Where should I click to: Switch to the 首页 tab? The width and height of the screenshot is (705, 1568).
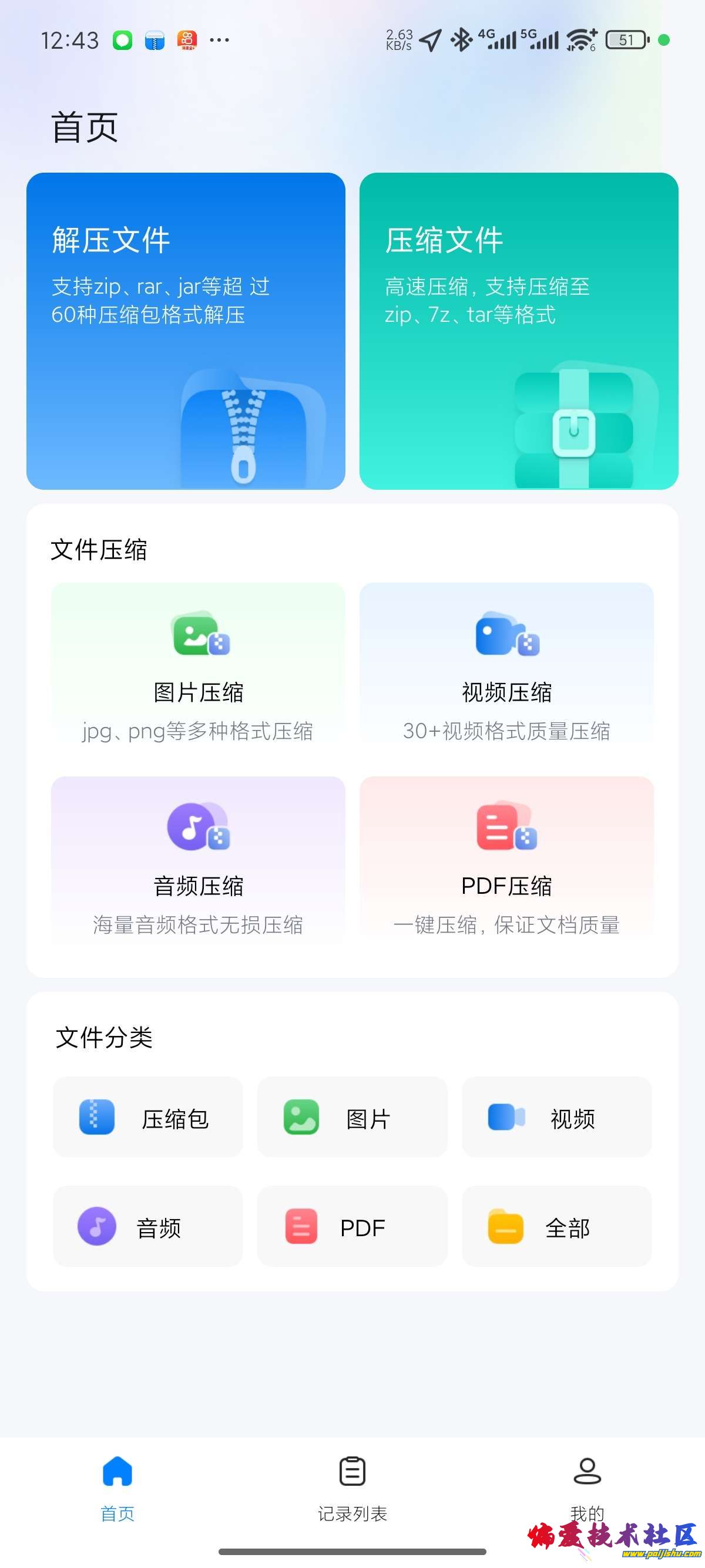[117, 1486]
